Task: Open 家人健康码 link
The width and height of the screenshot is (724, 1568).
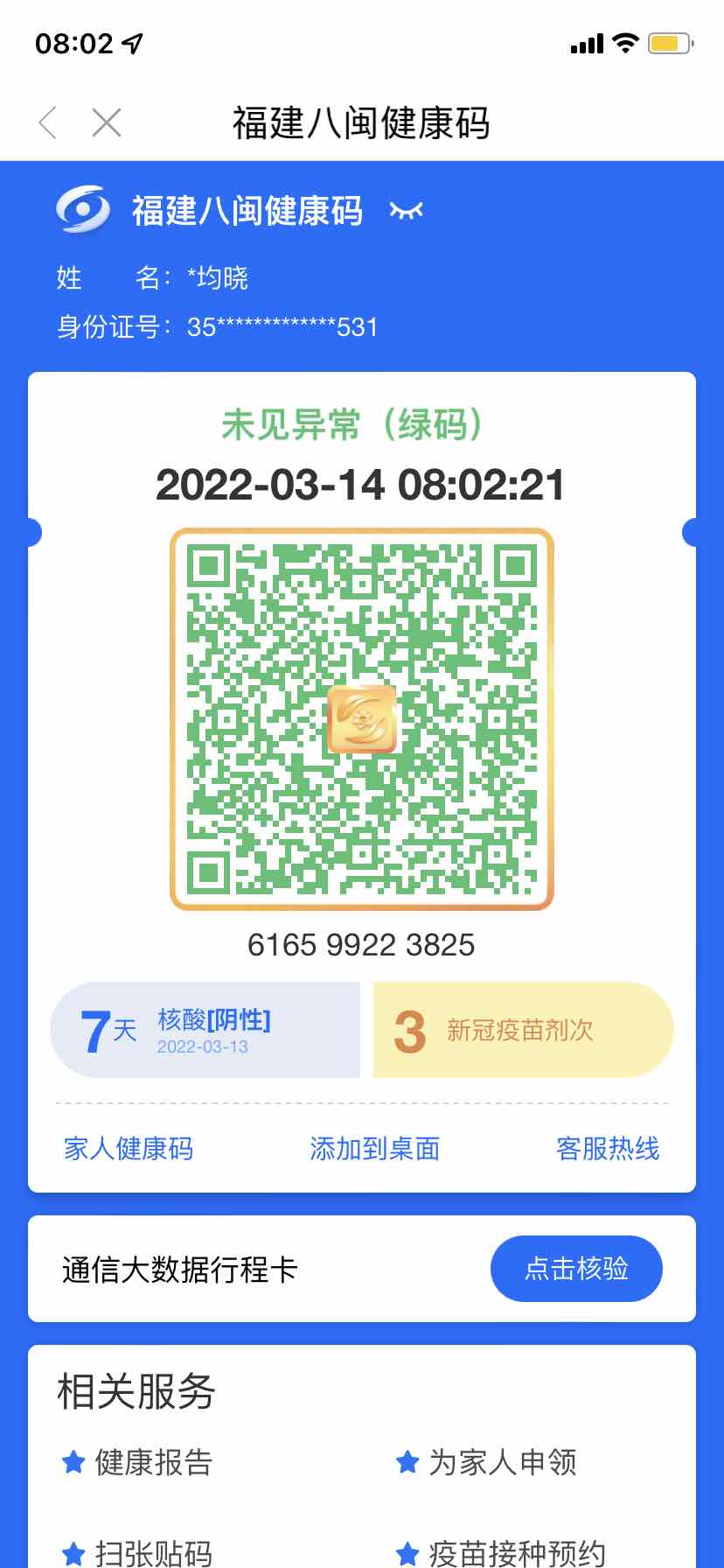Action: point(129,1148)
